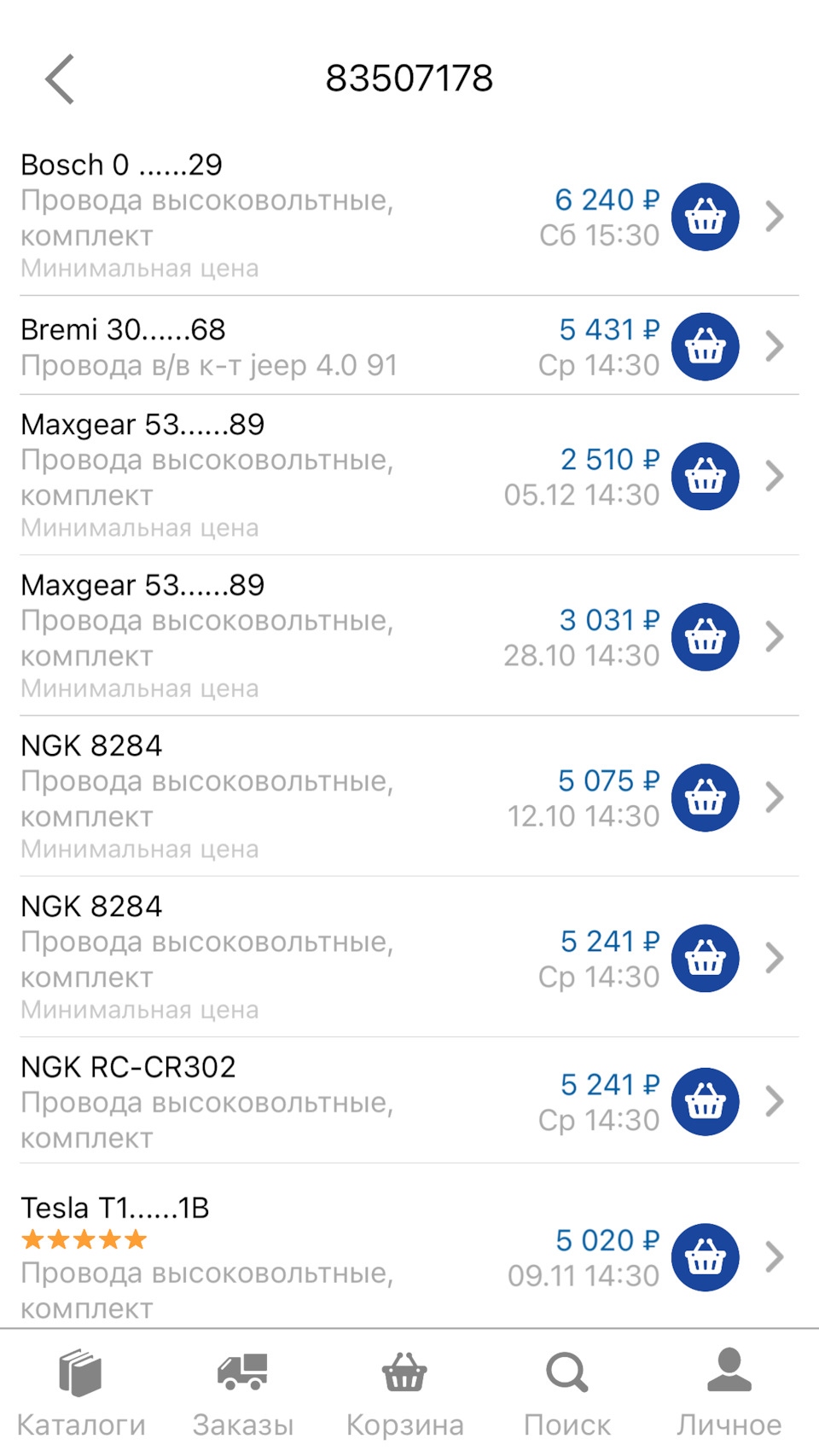Add the 5 075 ₽ NGK 8284 to cart
Screen dimensions: 819x1456
click(705, 798)
